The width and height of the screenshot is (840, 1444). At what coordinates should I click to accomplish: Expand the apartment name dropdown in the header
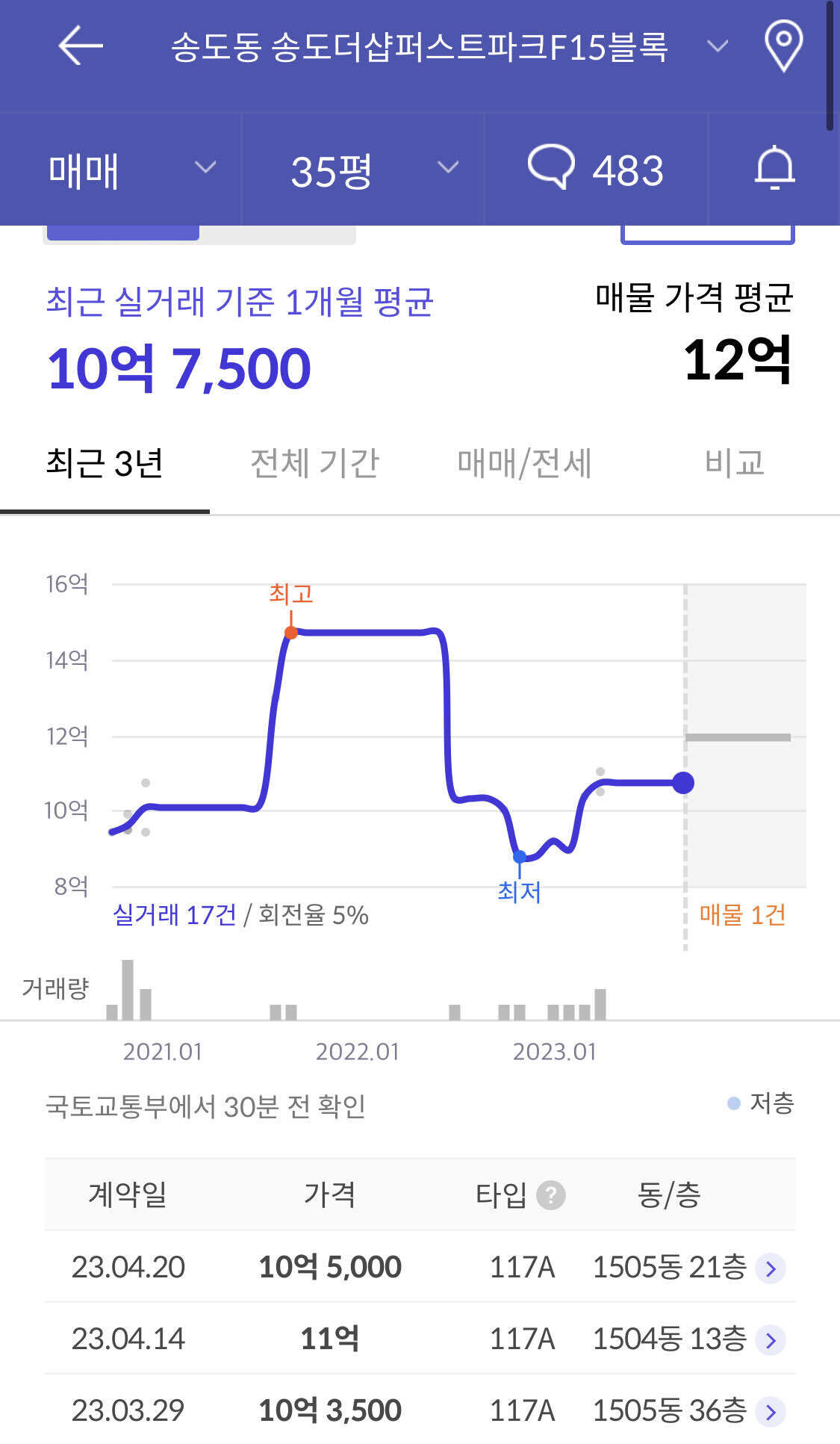(x=718, y=47)
